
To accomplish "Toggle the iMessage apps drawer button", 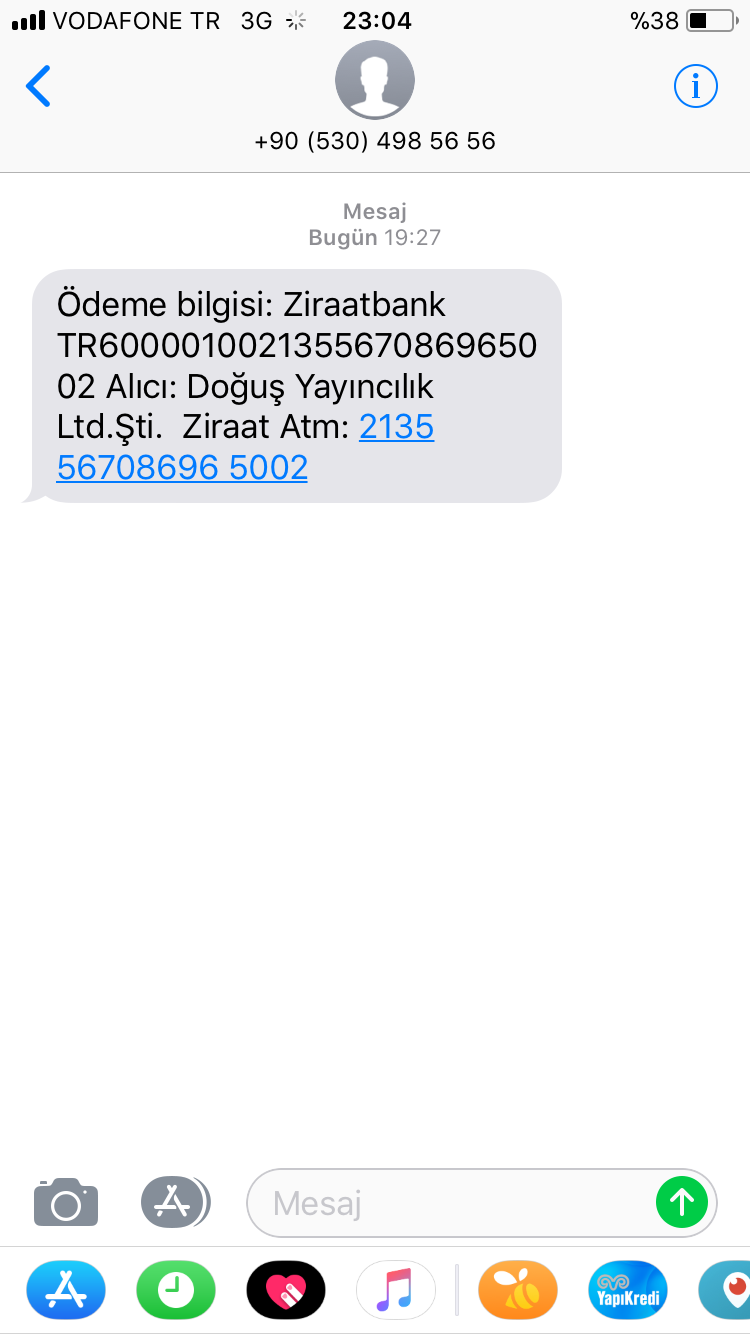I will coord(175,1202).
